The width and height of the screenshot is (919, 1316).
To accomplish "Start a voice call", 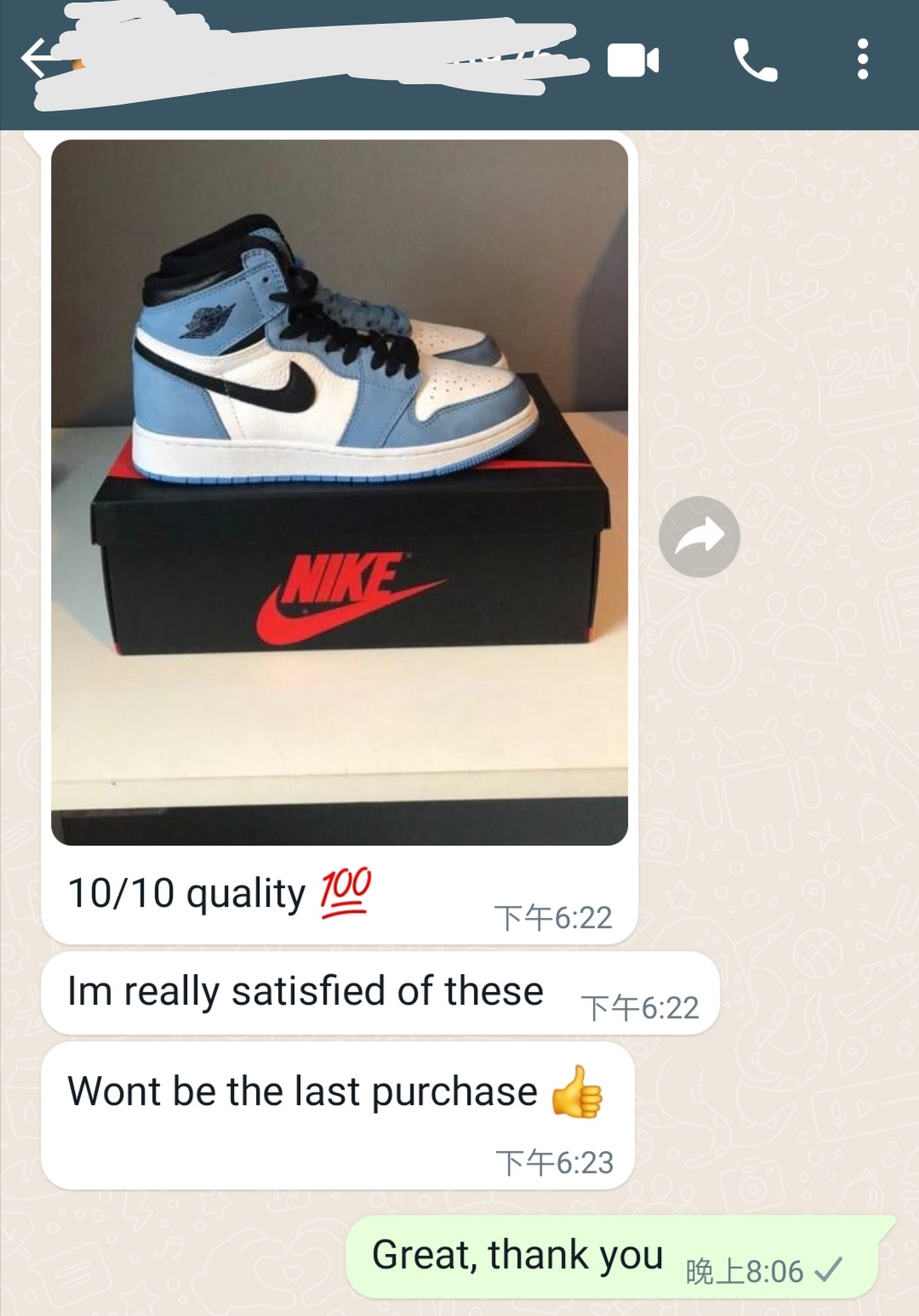I will pyautogui.click(x=755, y=60).
